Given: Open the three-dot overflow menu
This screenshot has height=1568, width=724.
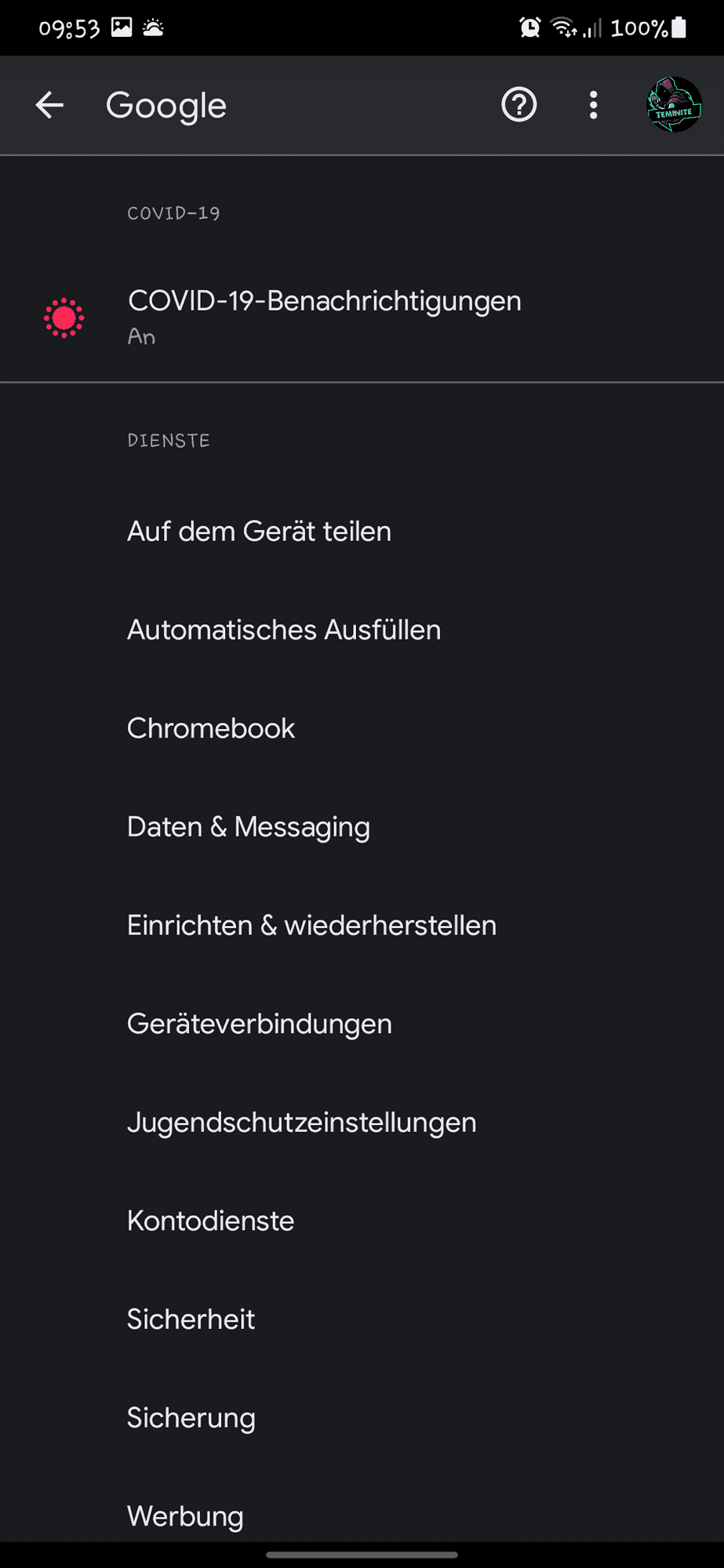Looking at the screenshot, I should pos(594,105).
